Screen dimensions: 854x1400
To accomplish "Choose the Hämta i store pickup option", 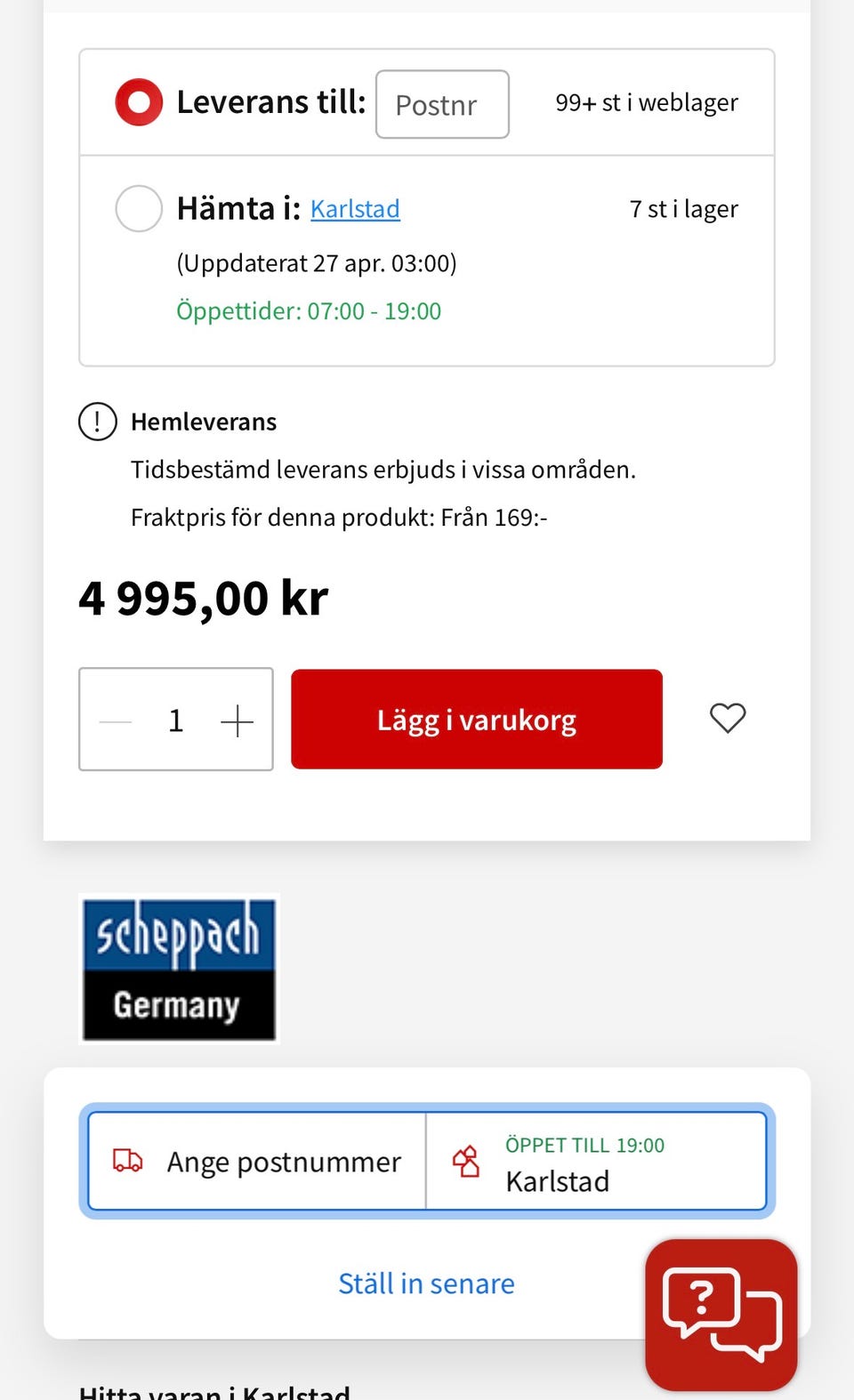I will (139, 208).
